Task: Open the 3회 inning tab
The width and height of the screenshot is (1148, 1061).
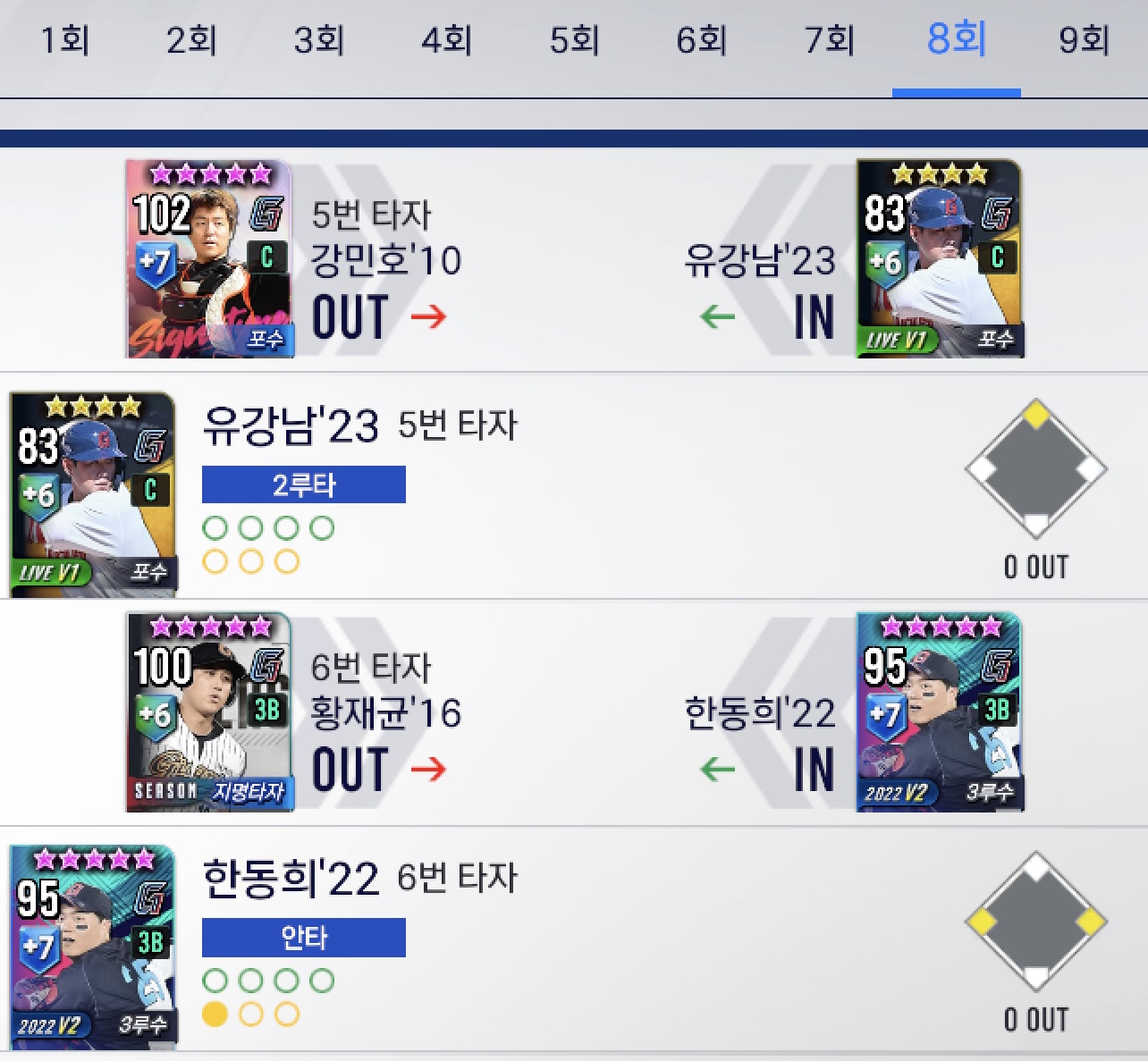Action: [x=319, y=41]
